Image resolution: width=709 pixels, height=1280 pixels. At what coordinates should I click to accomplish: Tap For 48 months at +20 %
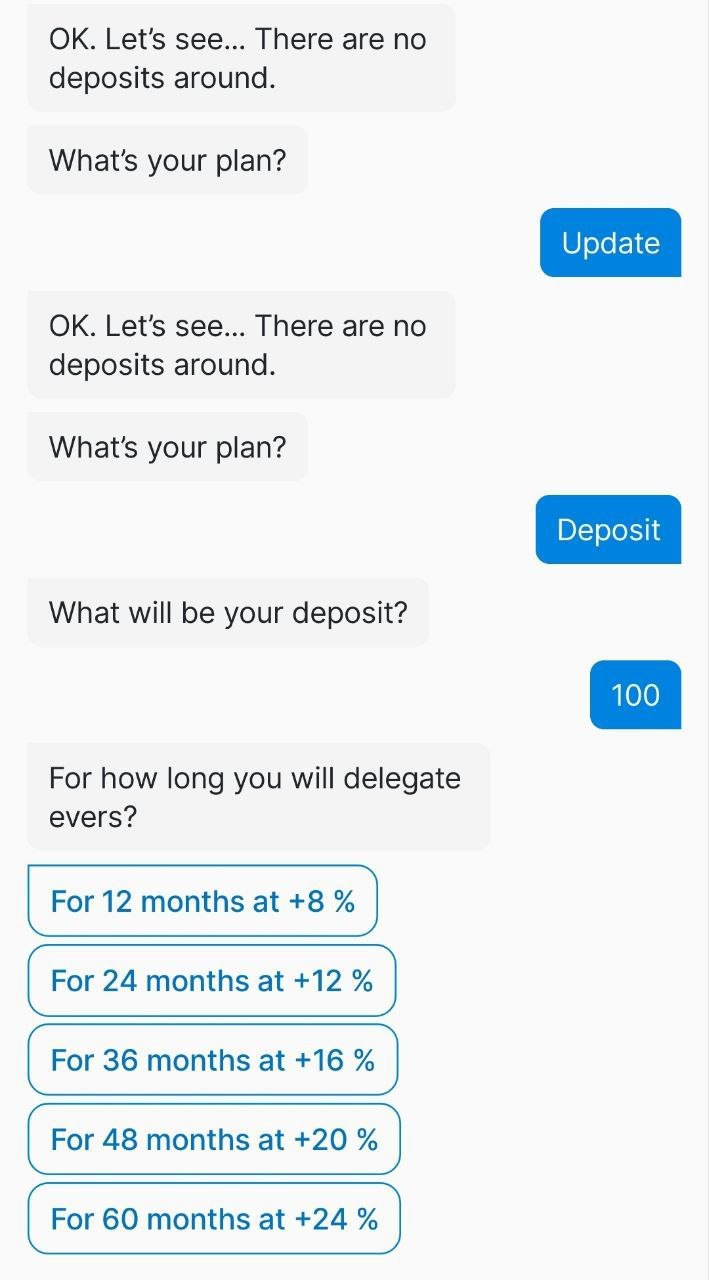tap(214, 1139)
